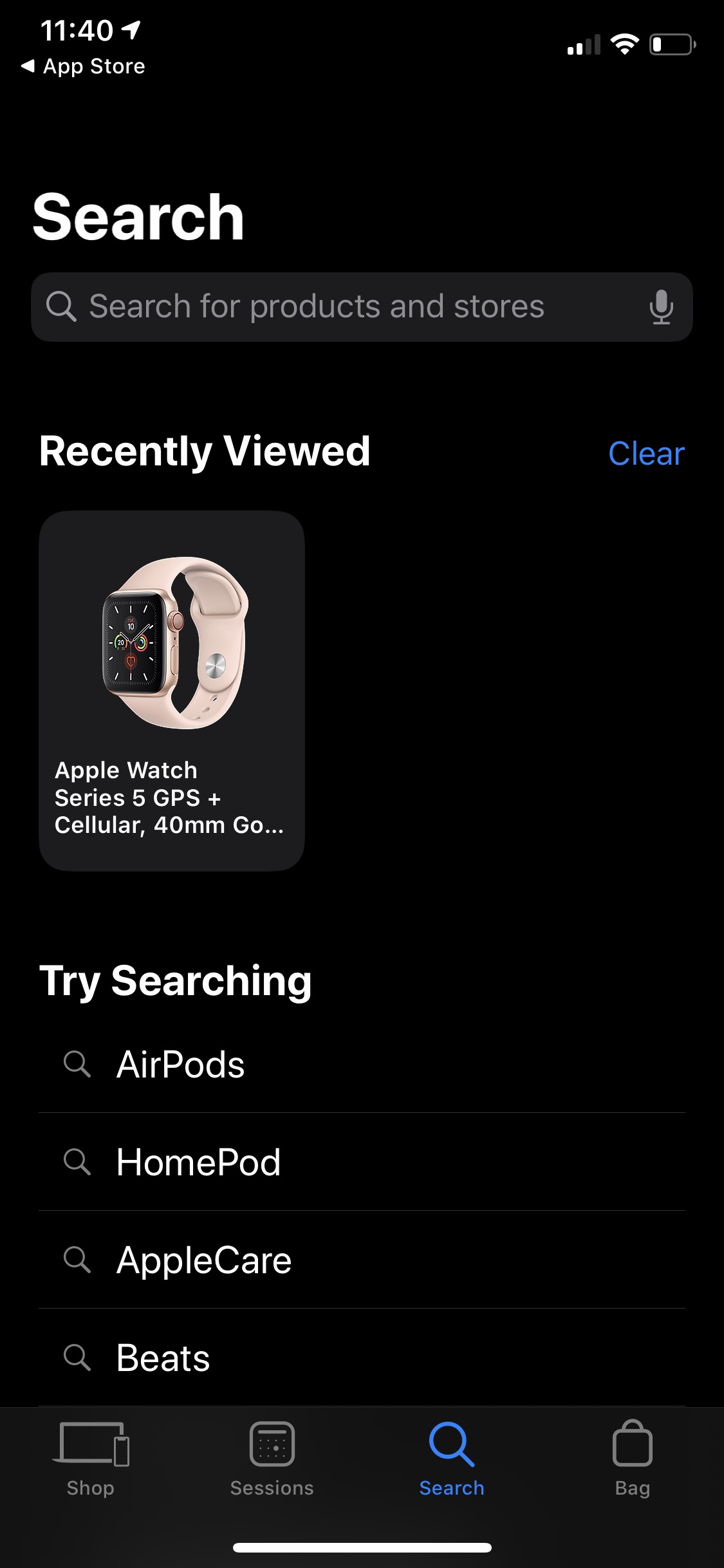Start voice search with the microphone icon
724x1568 pixels.
coord(661,307)
